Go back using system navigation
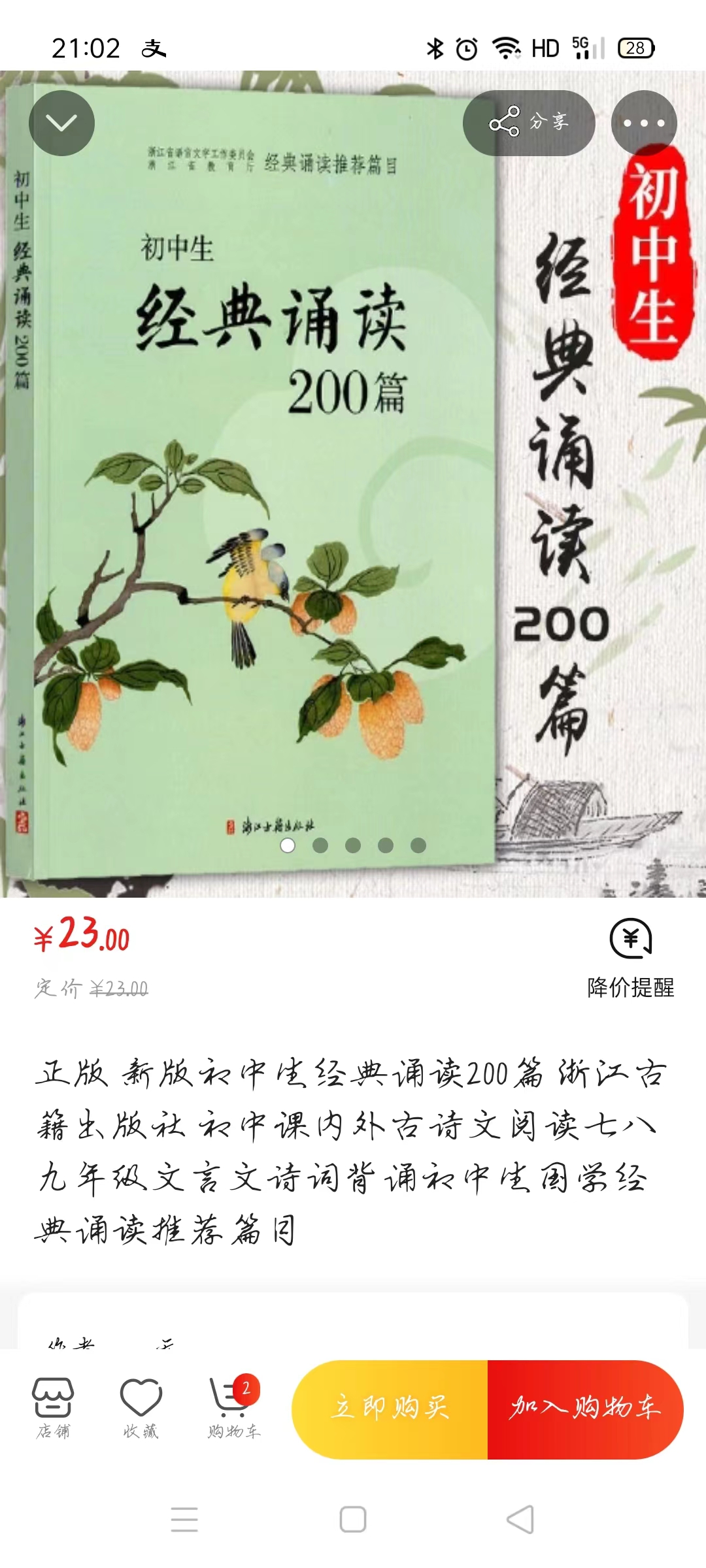Screen dimensions: 706x1568 pos(520,1519)
